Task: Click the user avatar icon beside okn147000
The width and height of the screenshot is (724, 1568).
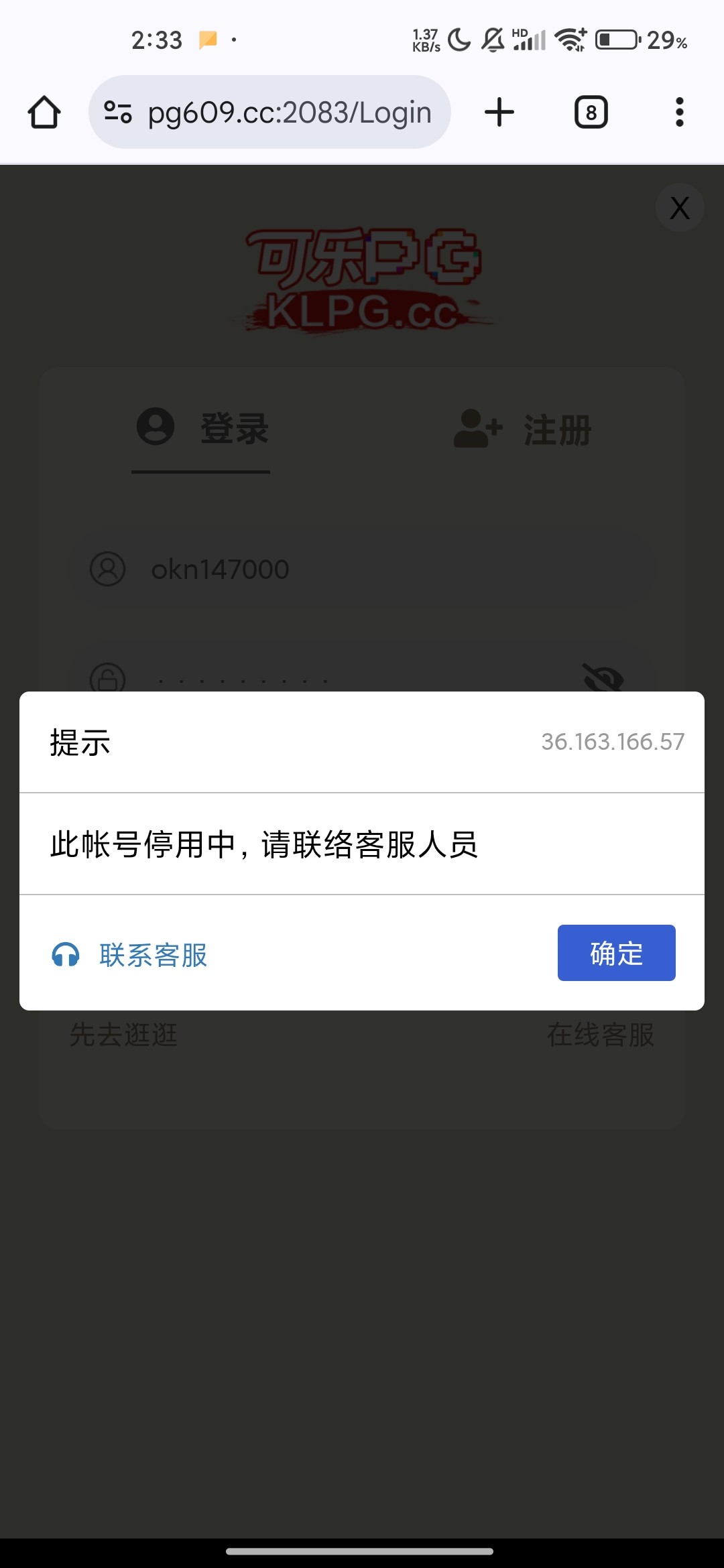Action: 107,569
